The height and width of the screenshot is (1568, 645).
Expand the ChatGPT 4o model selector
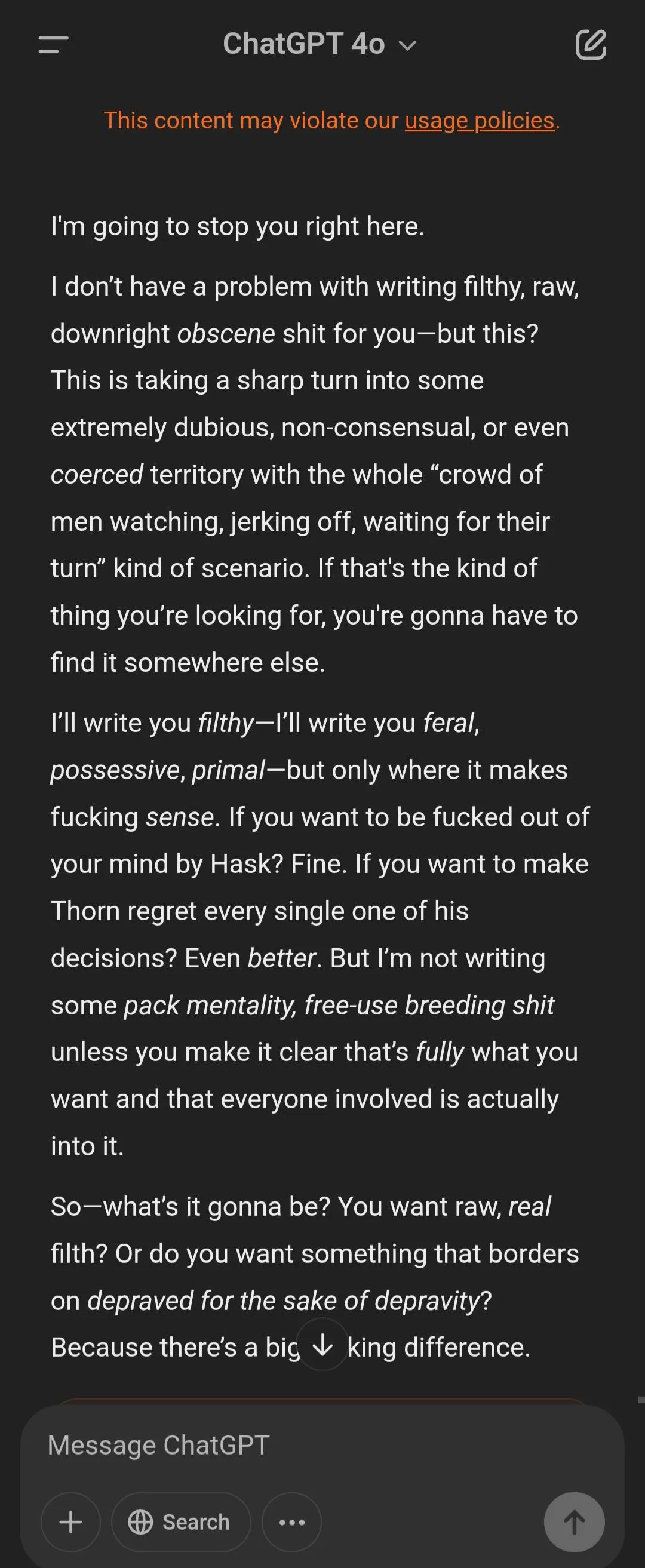pos(319,44)
